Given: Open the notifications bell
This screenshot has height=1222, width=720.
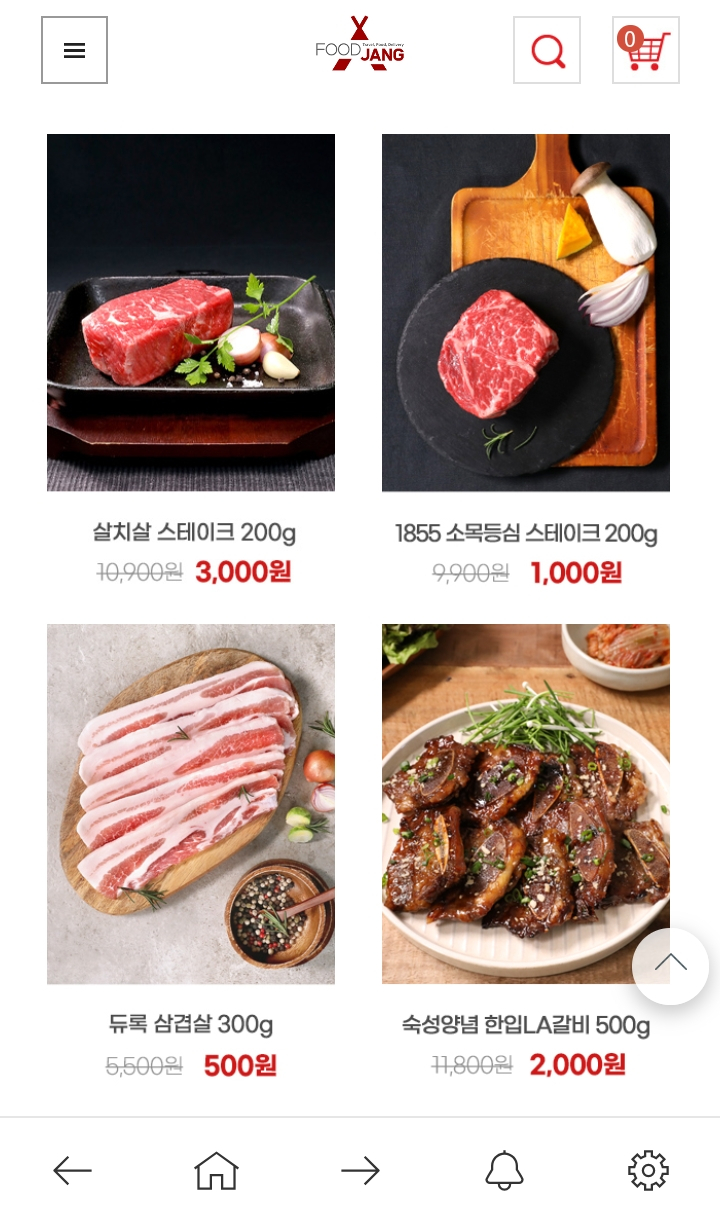Looking at the screenshot, I should 504,1170.
